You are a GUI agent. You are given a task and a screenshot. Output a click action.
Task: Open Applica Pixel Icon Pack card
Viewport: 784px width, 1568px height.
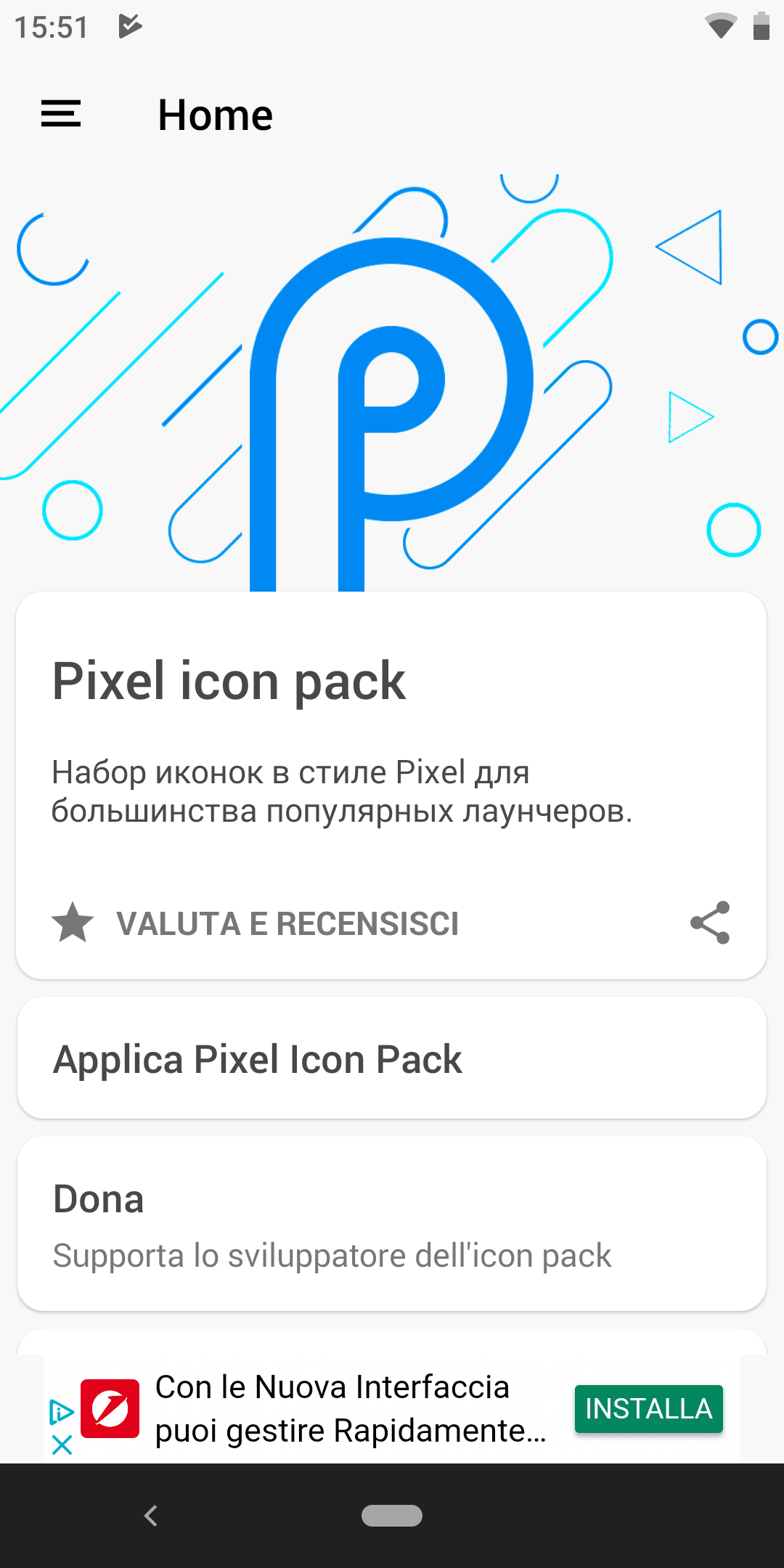[391, 1058]
